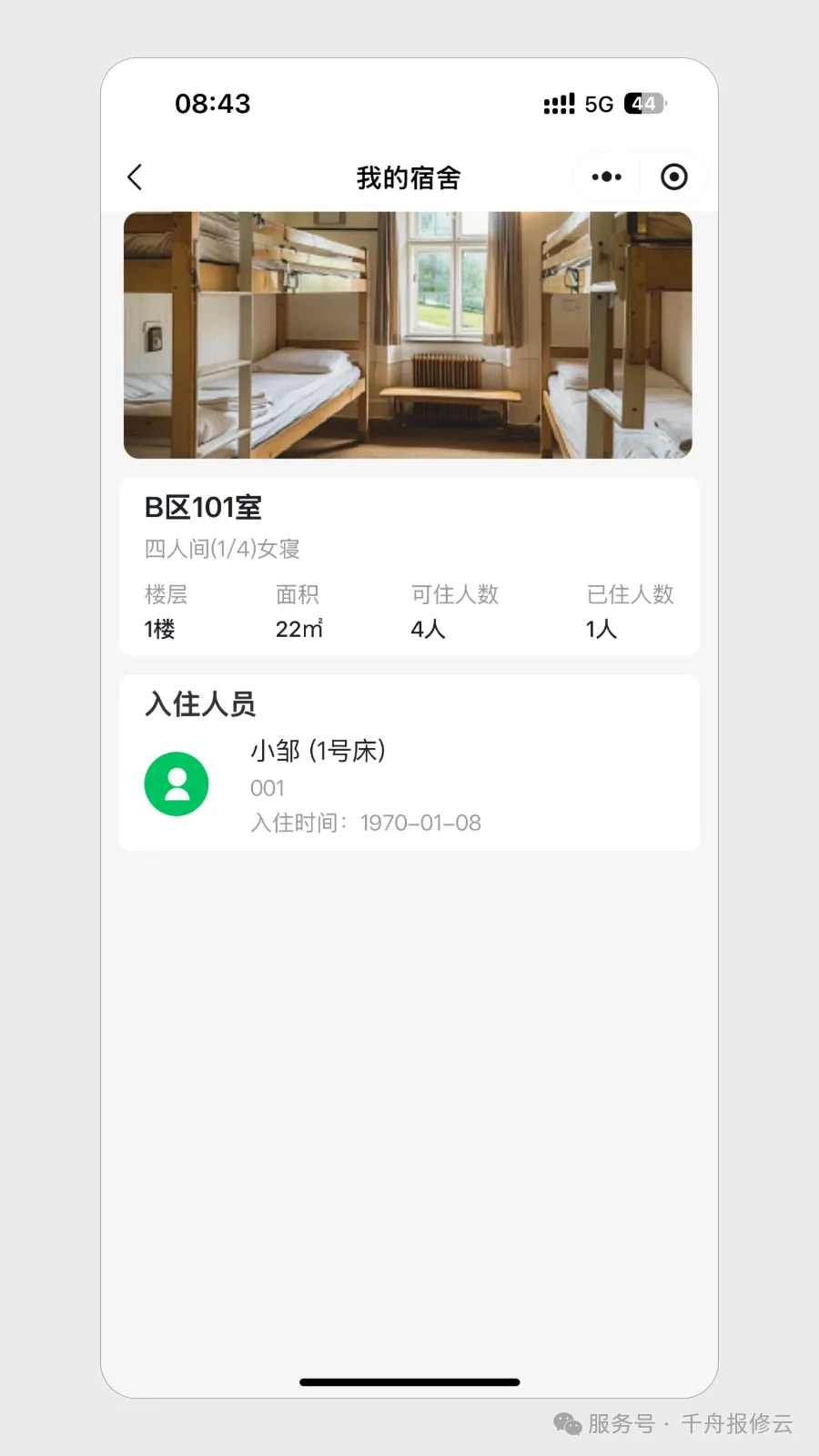Tap the 入住人员 section header

pyautogui.click(x=200, y=703)
